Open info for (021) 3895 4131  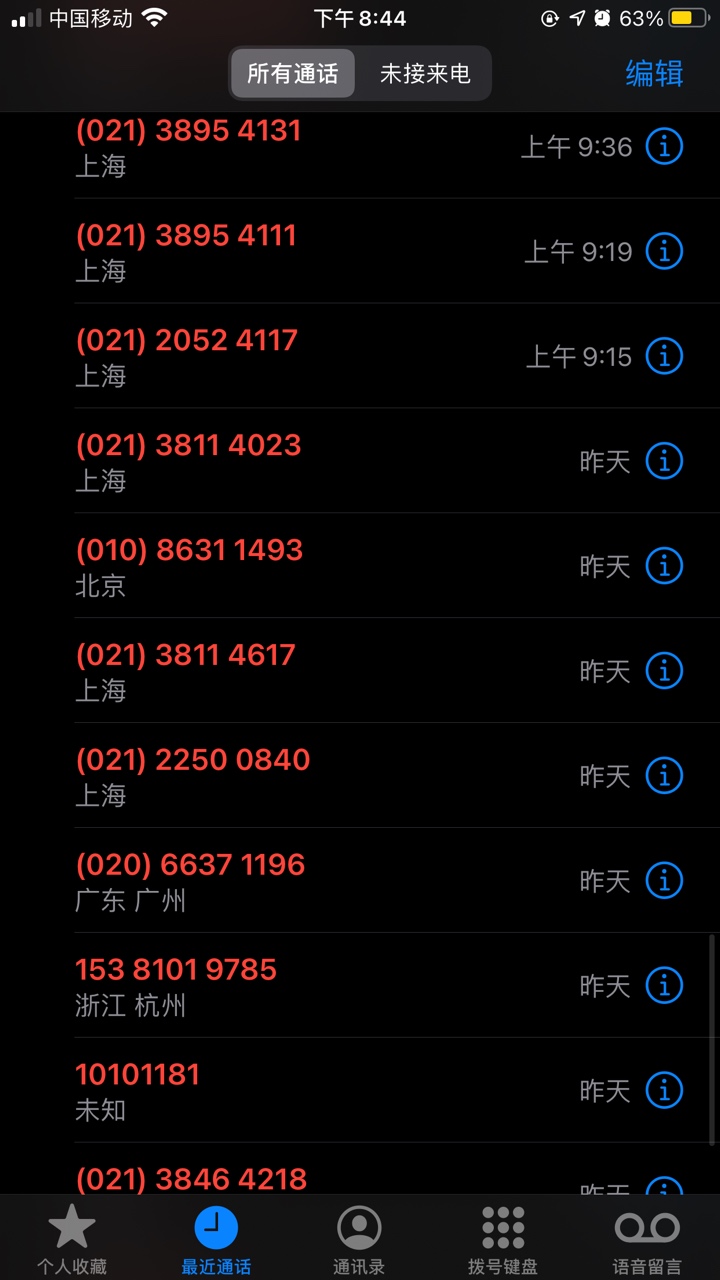click(664, 146)
